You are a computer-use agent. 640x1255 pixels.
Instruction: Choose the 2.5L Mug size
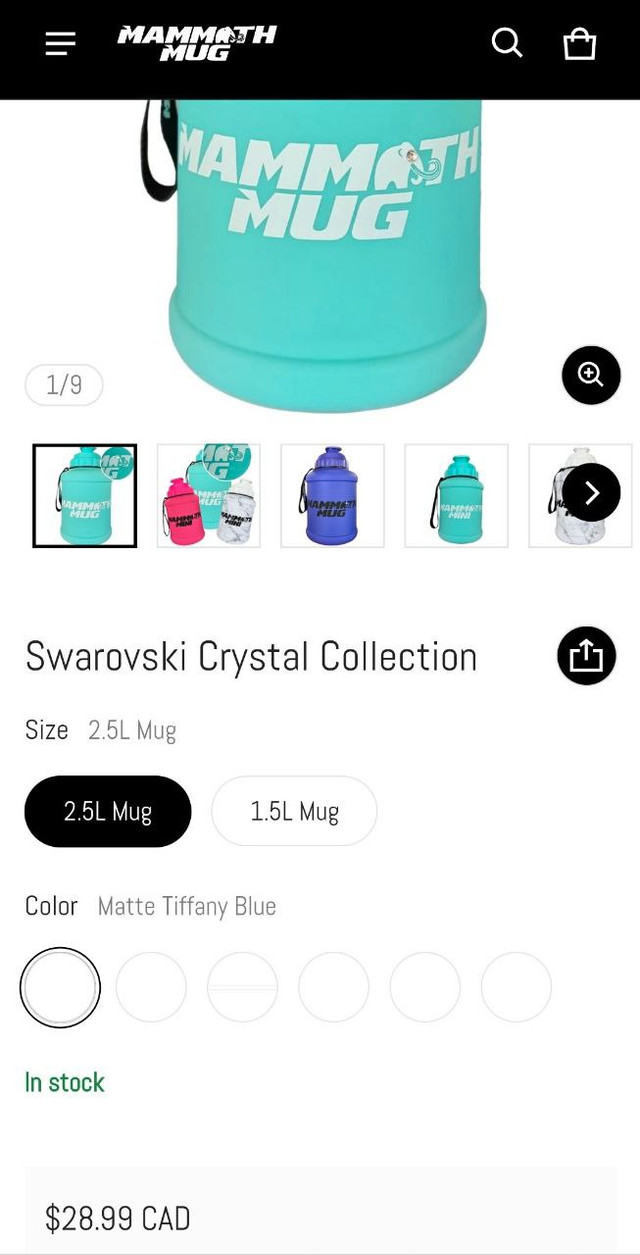point(108,811)
